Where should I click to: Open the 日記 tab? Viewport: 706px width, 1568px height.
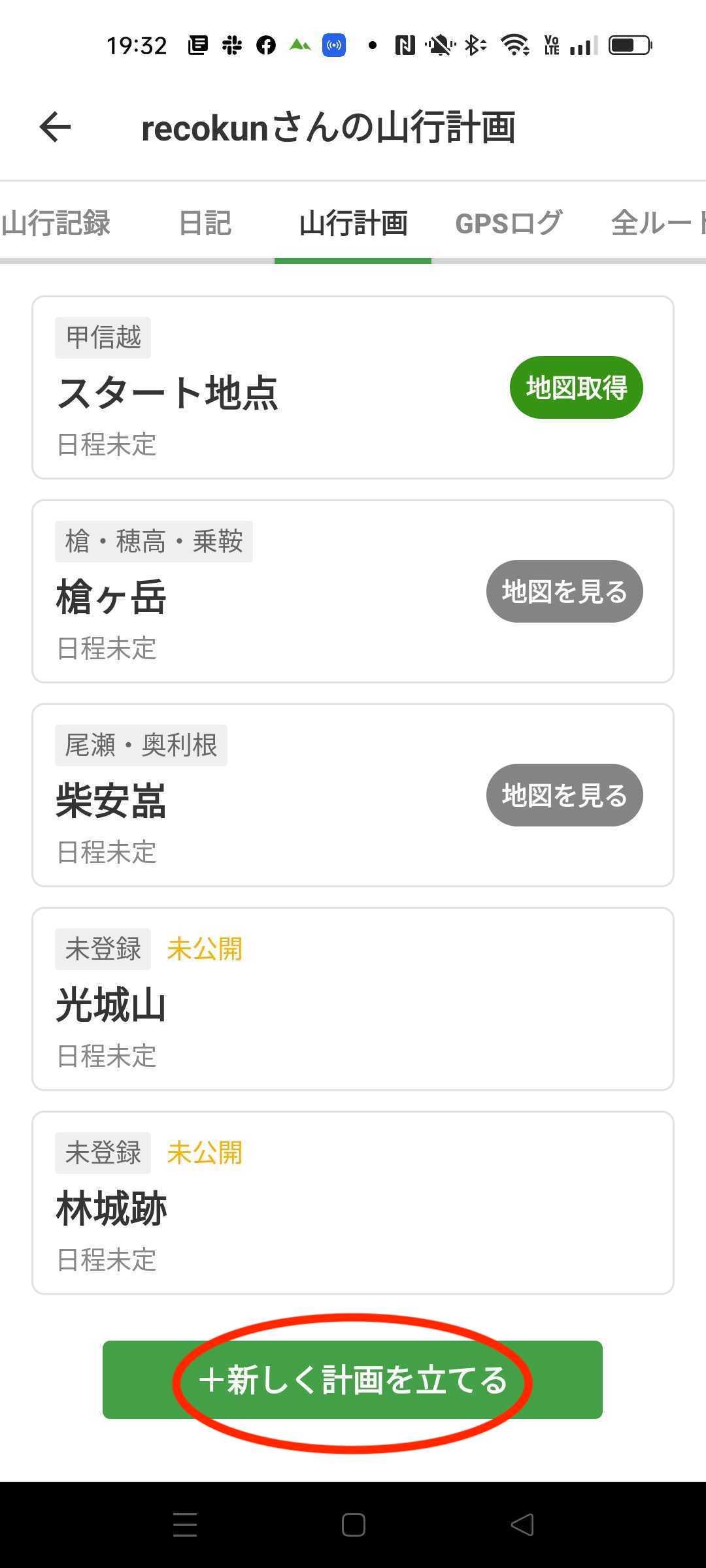[x=205, y=223]
